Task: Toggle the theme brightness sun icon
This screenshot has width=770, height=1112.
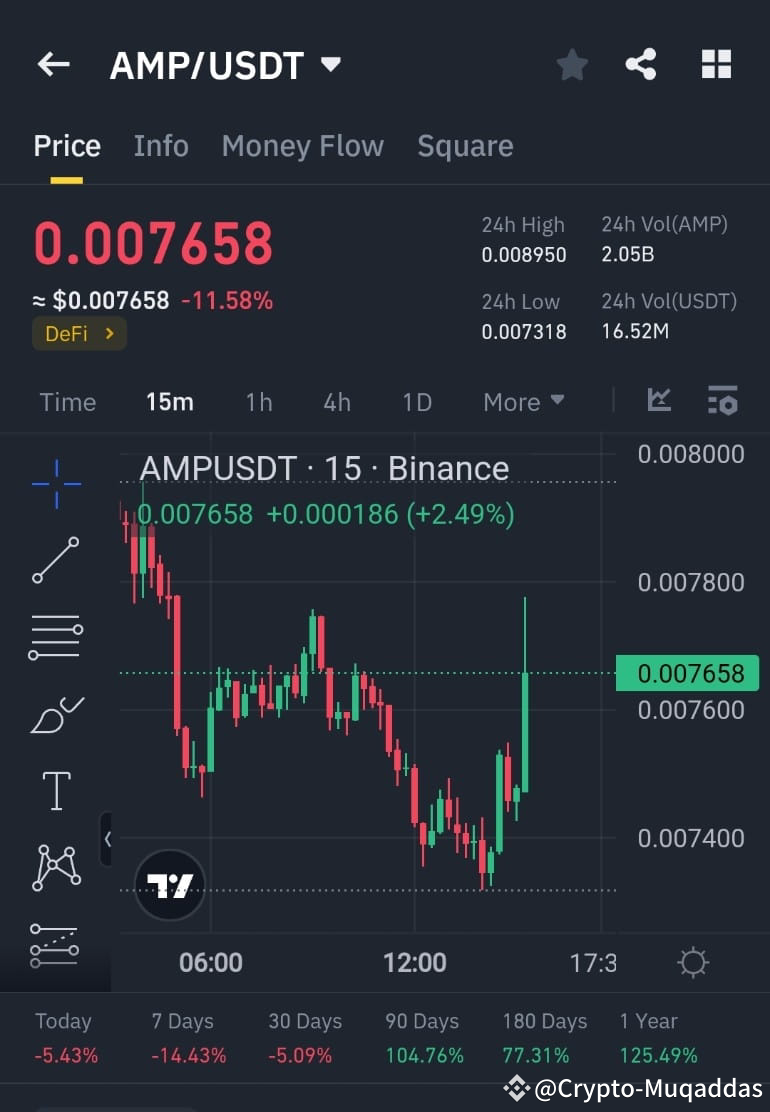Action: 693,962
